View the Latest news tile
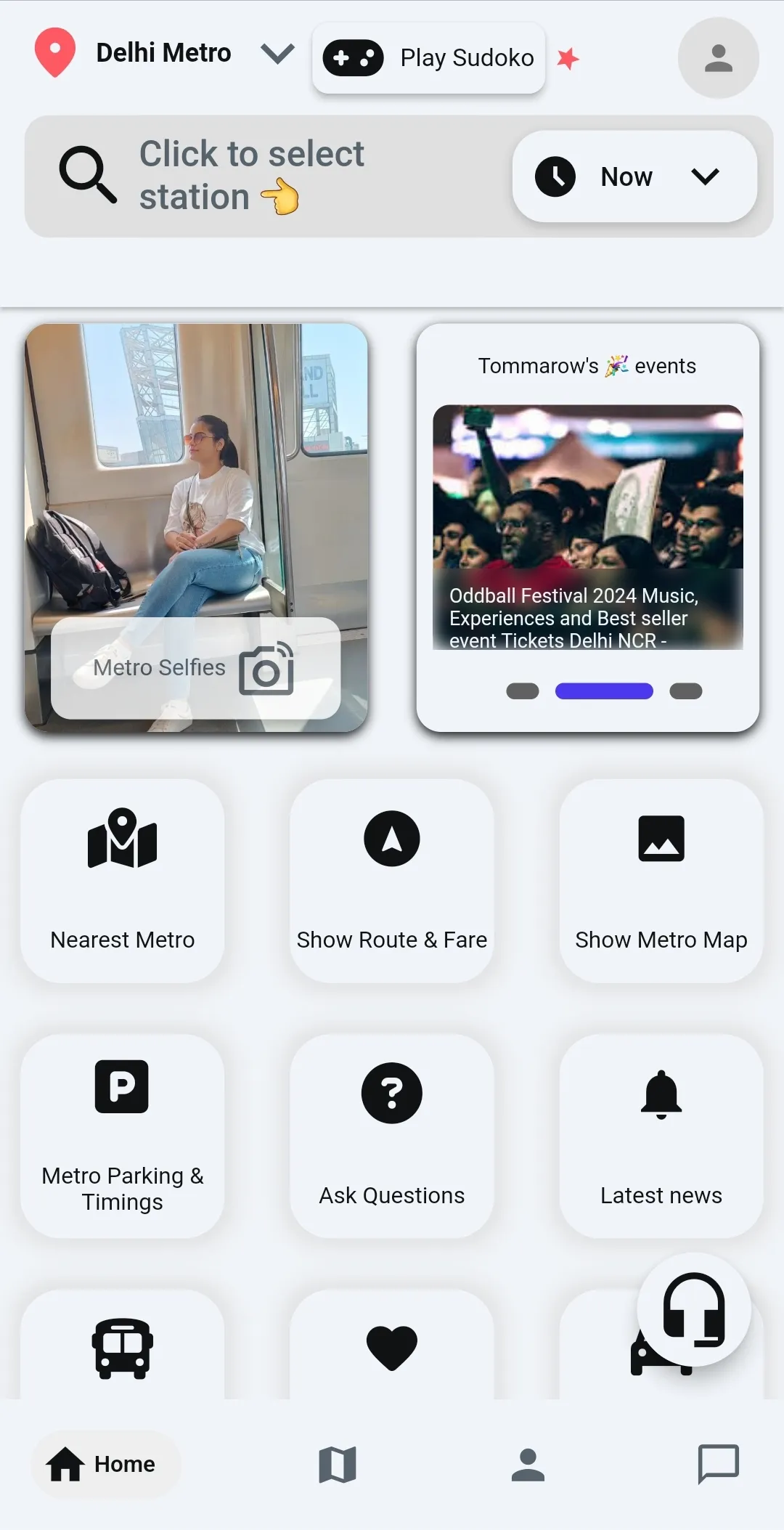 [661, 1136]
